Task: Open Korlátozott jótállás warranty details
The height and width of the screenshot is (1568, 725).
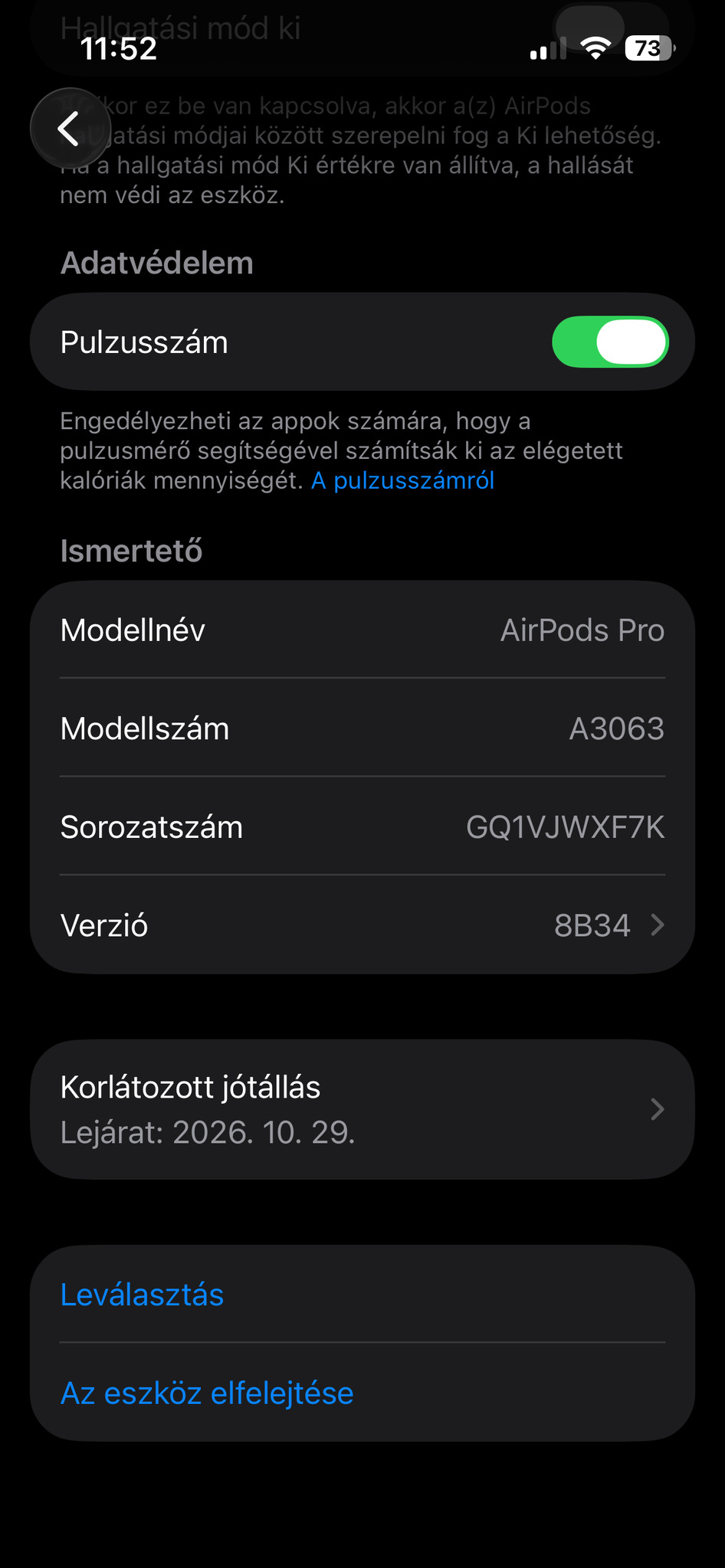Action: point(362,1109)
